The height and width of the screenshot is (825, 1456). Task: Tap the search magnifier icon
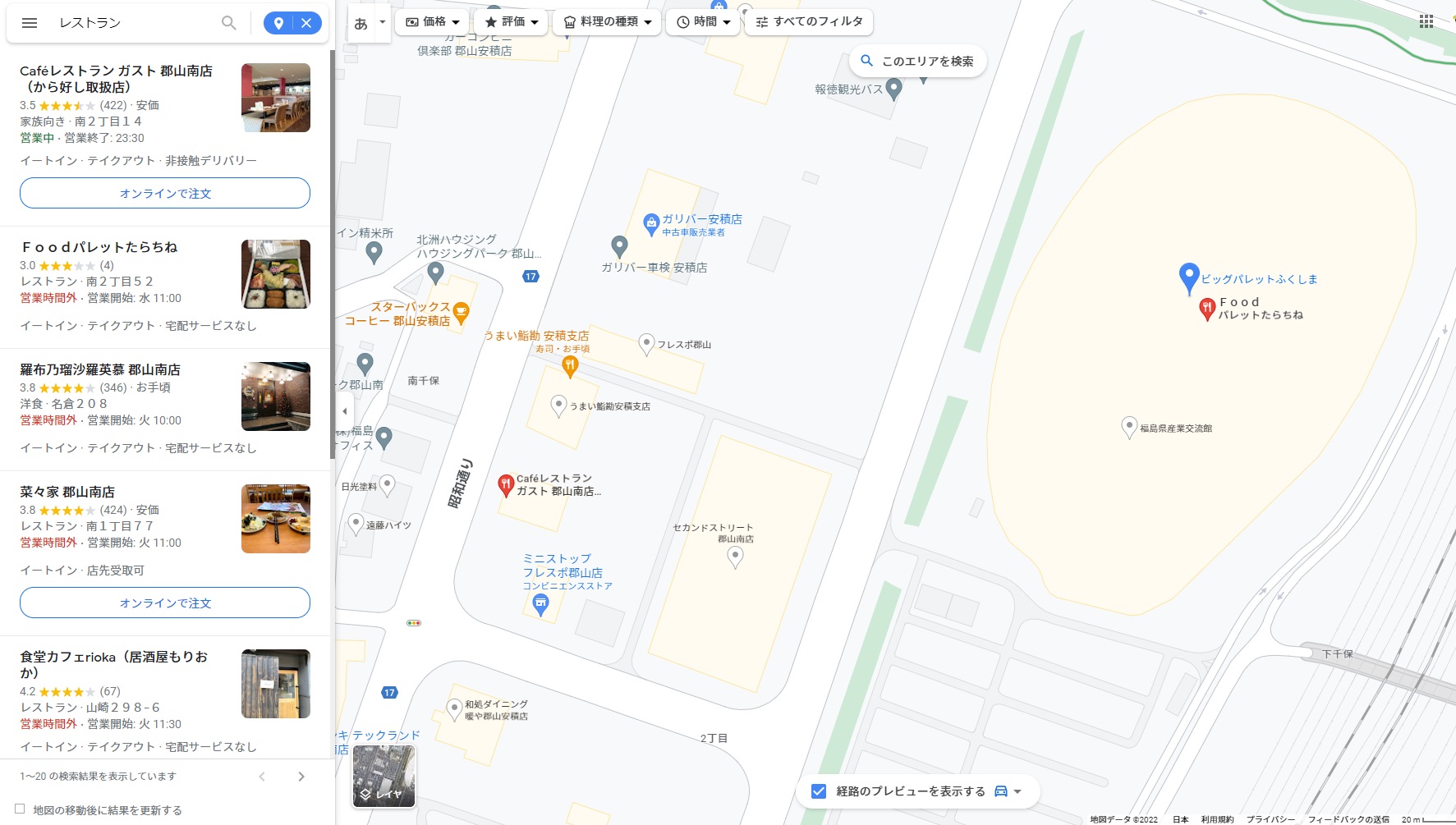tap(229, 23)
